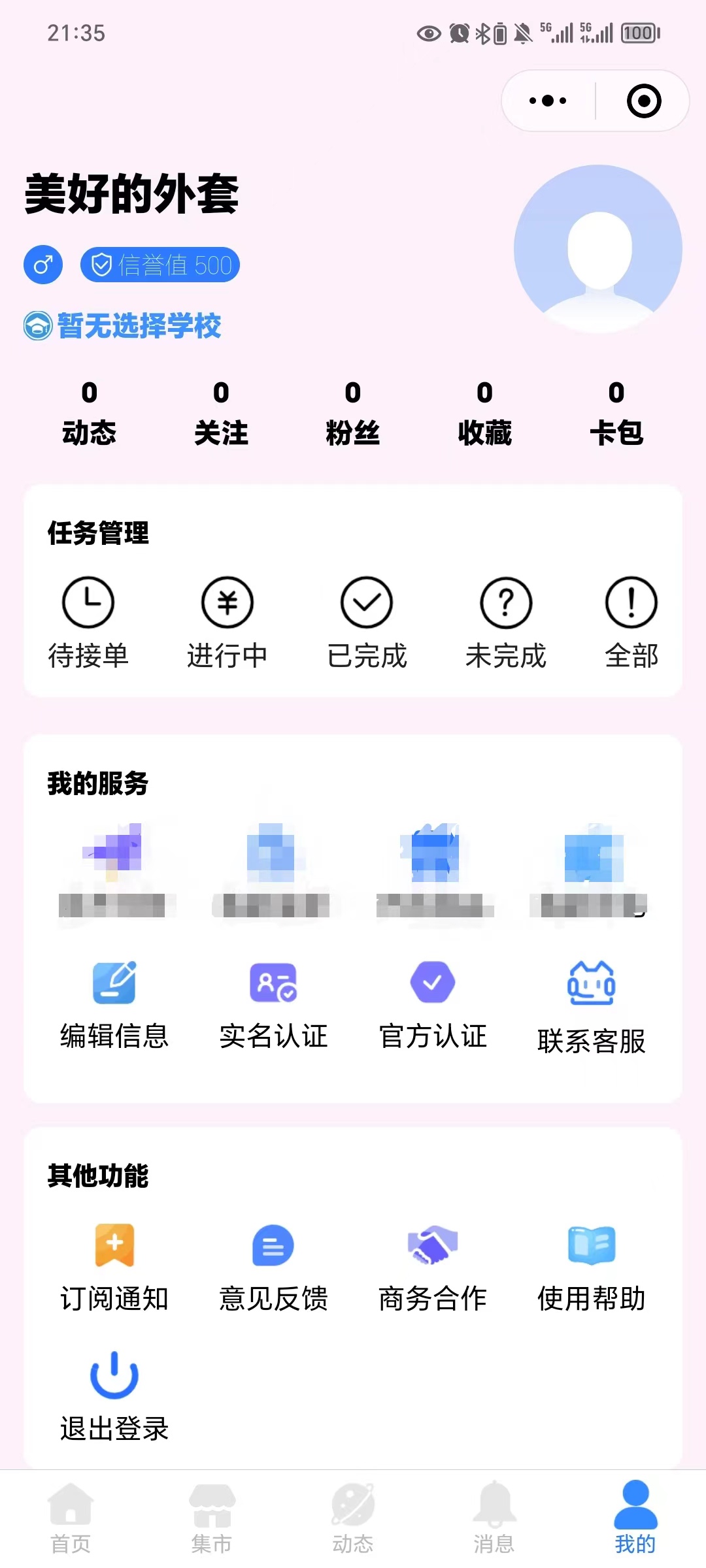Open the profile avatar picture
The width and height of the screenshot is (706, 1568).
[x=597, y=249]
